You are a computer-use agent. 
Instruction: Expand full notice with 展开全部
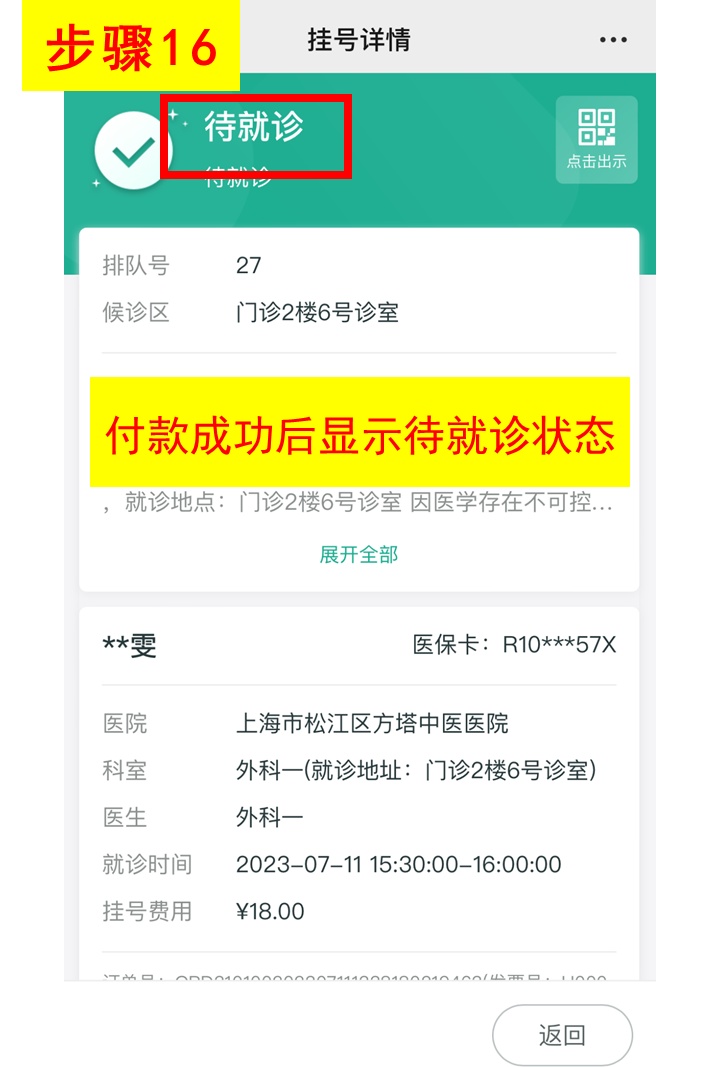coord(359,554)
